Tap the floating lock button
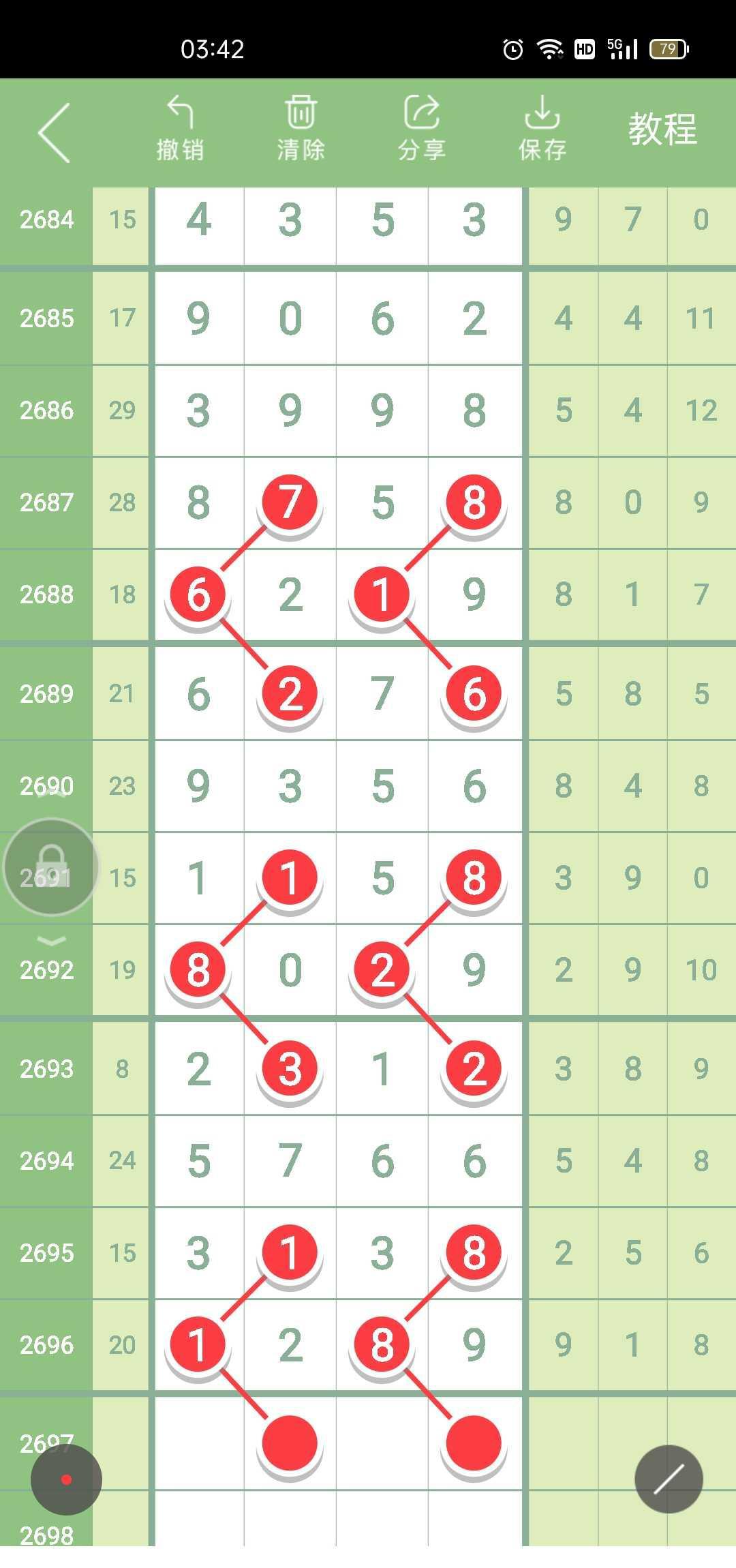736x1568 pixels. point(51,867)
